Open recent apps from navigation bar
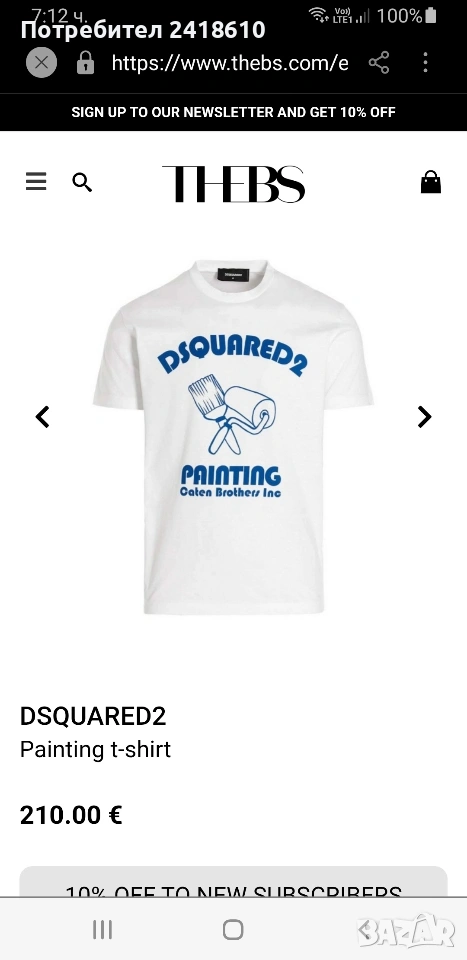Image resolution: width=467 pixels, height=960 pixels. pyautogui.click(x=102, y=930)
